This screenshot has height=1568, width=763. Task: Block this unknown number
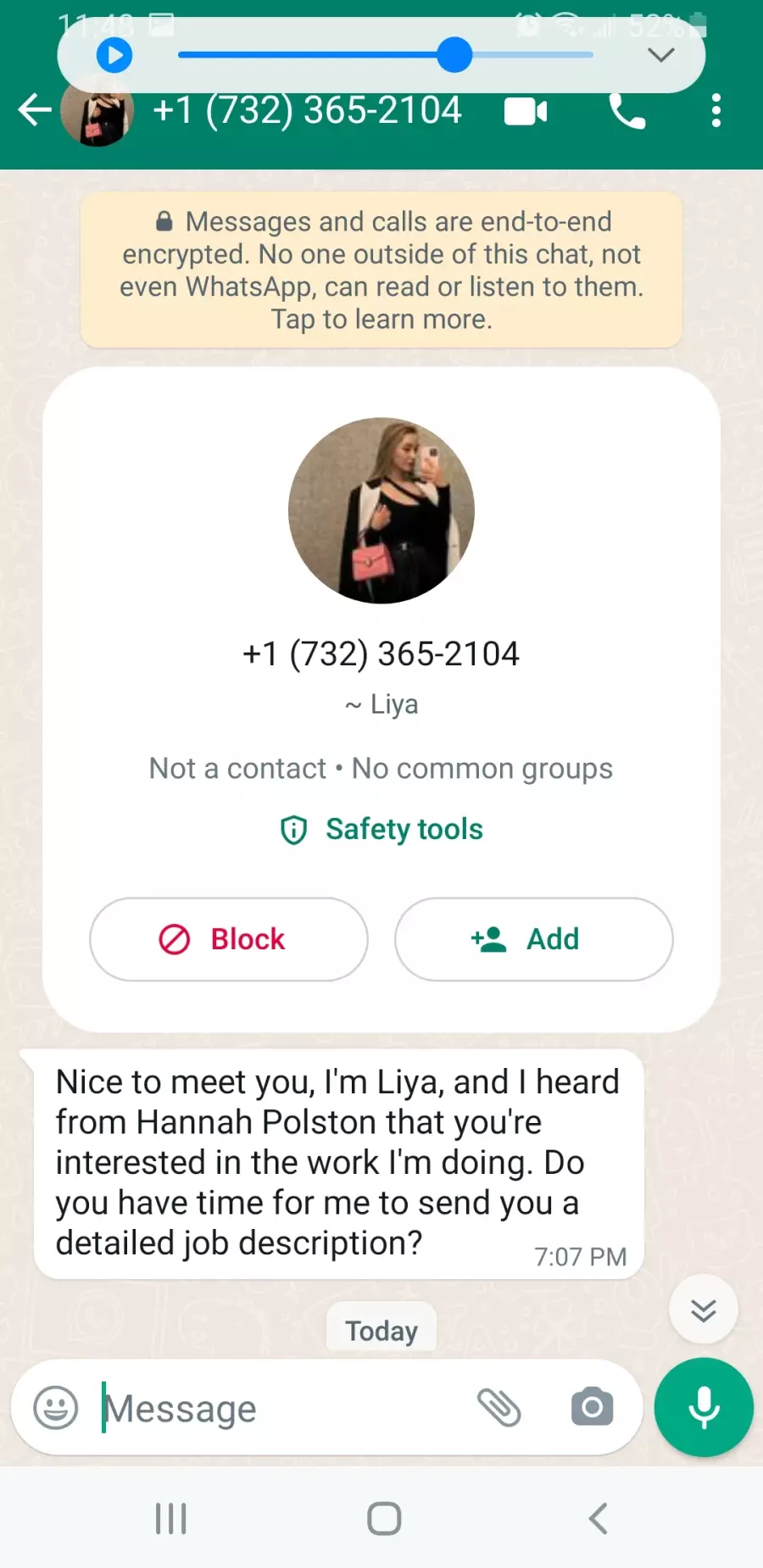click(x=229, y=939)
